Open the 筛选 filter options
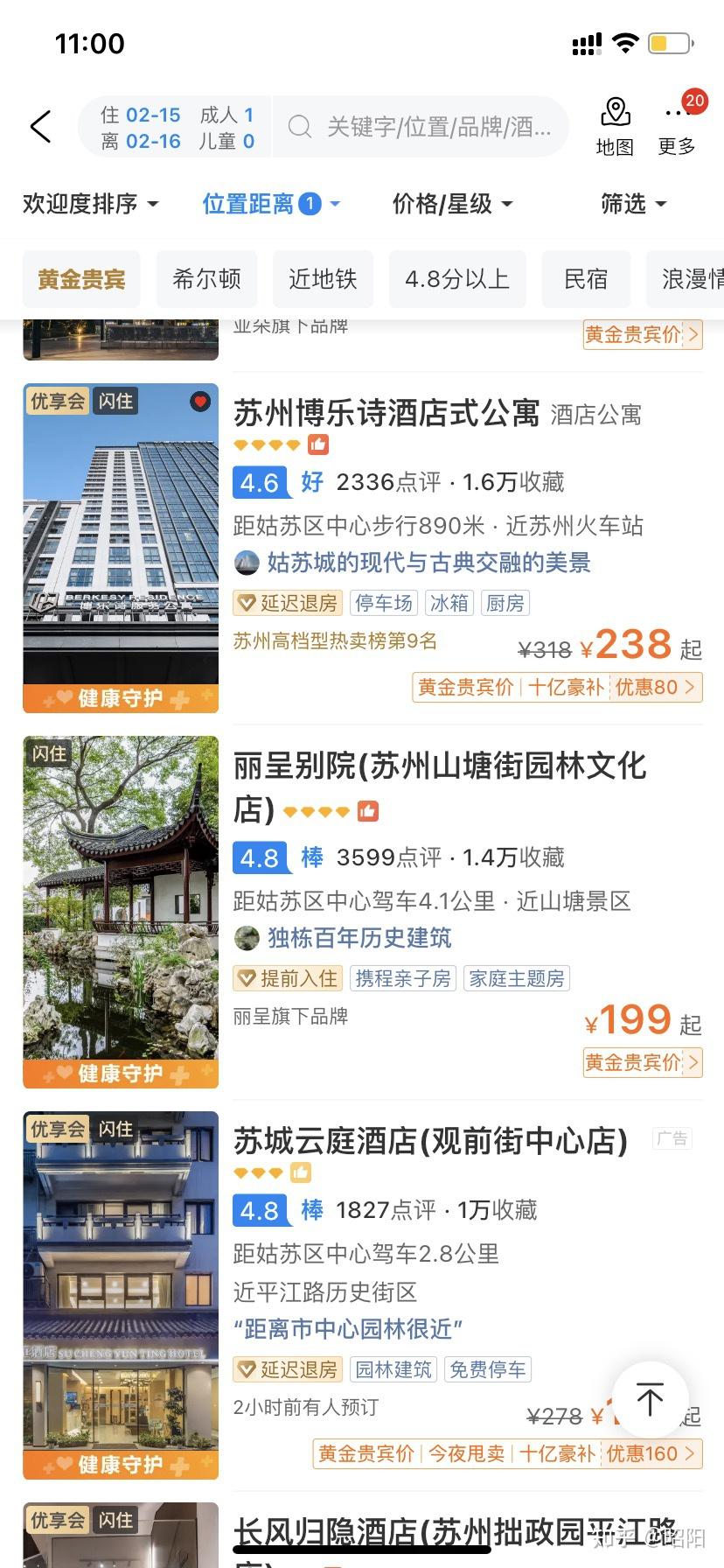This screenshot has width=724, height=1568. click(633, 204)
